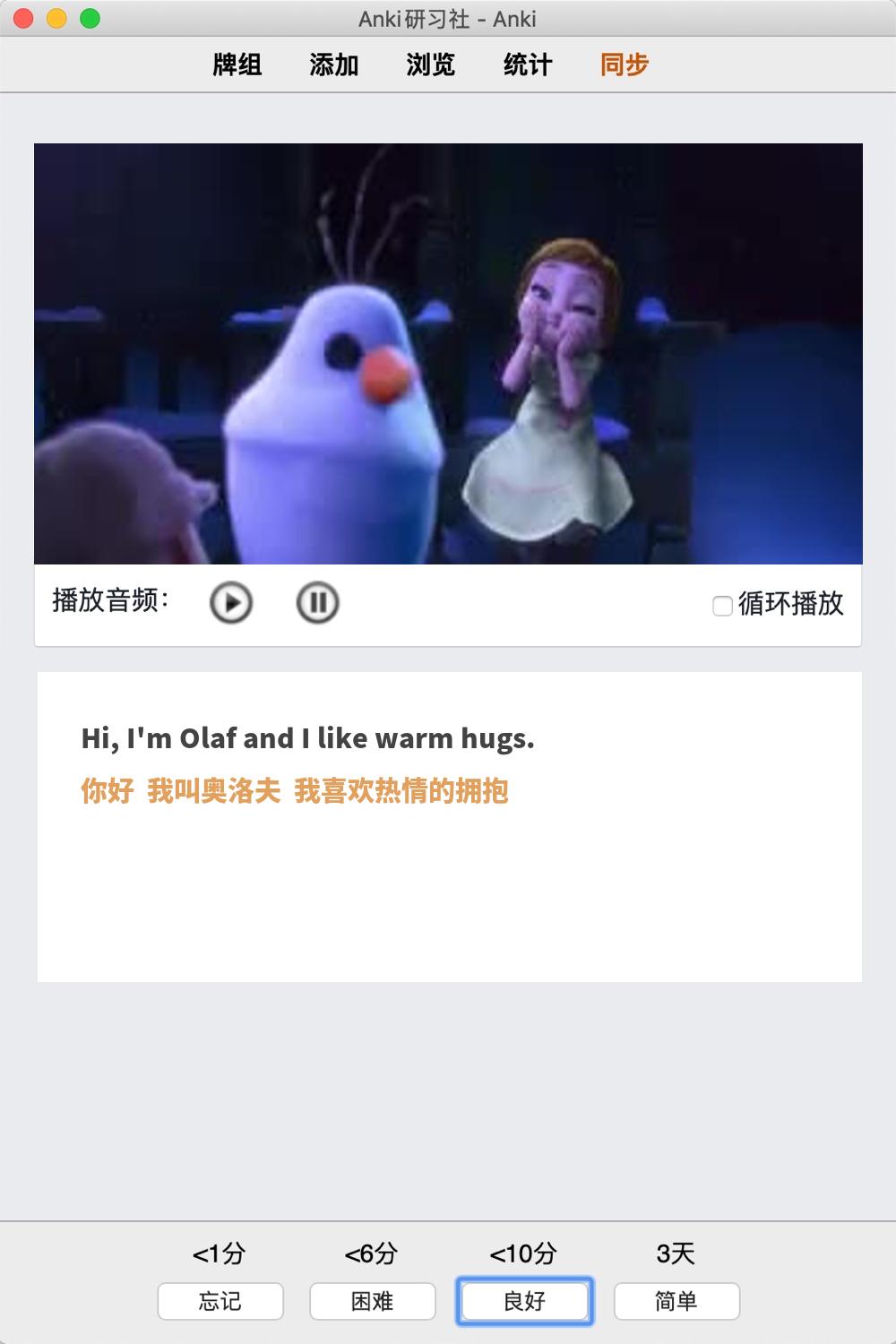Screen dimensions: 896x1344
Task: Rate the card as 忘记
Action: coord(220,1301)
